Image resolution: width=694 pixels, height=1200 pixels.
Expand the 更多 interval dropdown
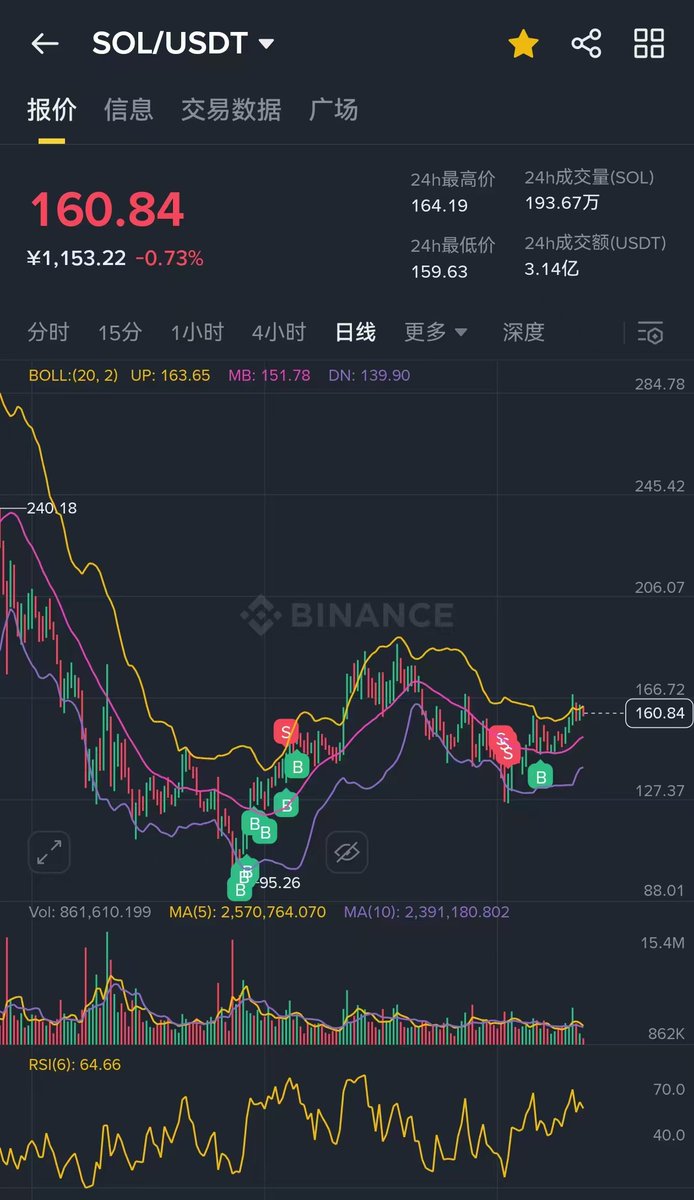(436, 332)
